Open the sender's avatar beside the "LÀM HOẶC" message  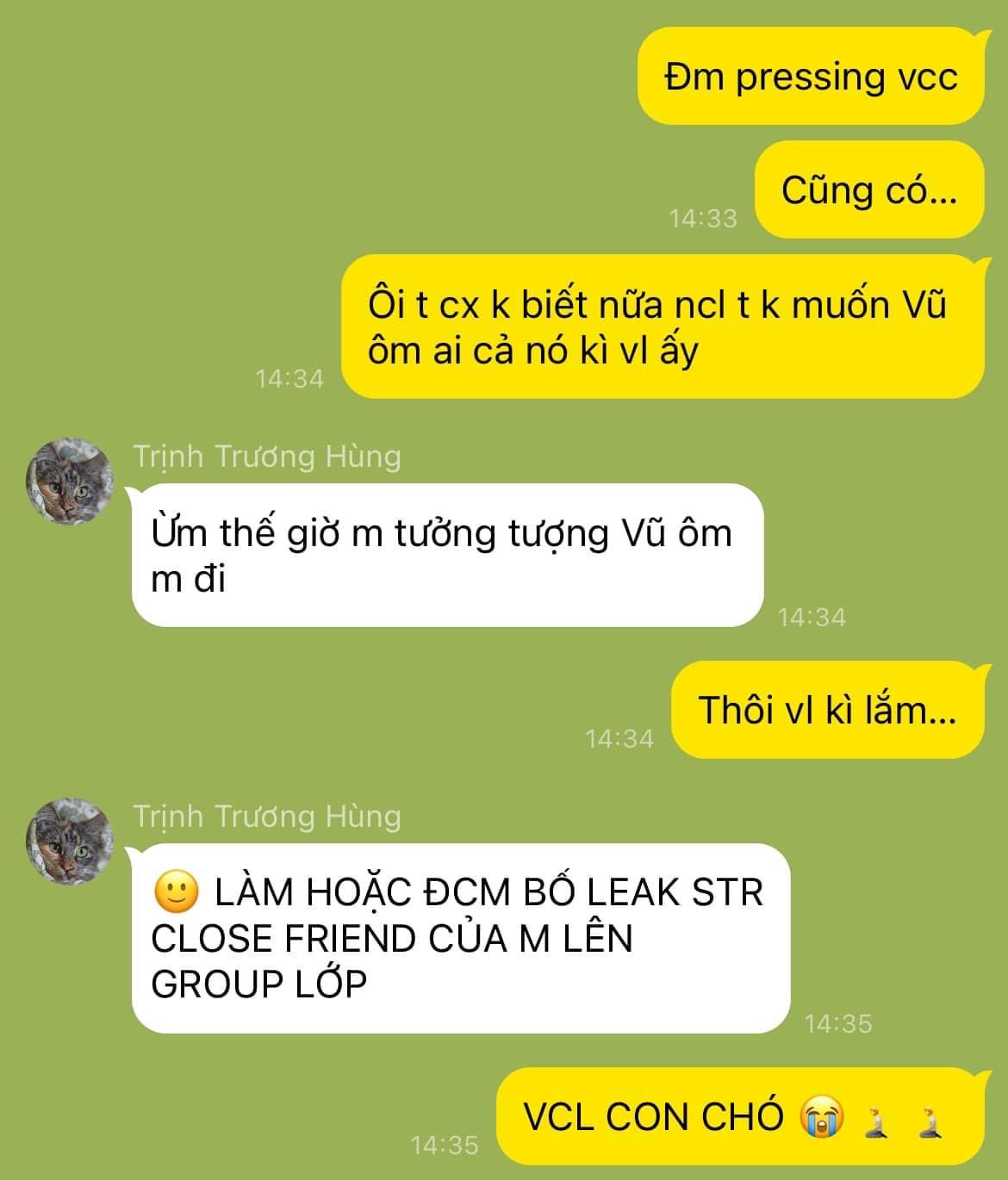(x=69, y=841)
